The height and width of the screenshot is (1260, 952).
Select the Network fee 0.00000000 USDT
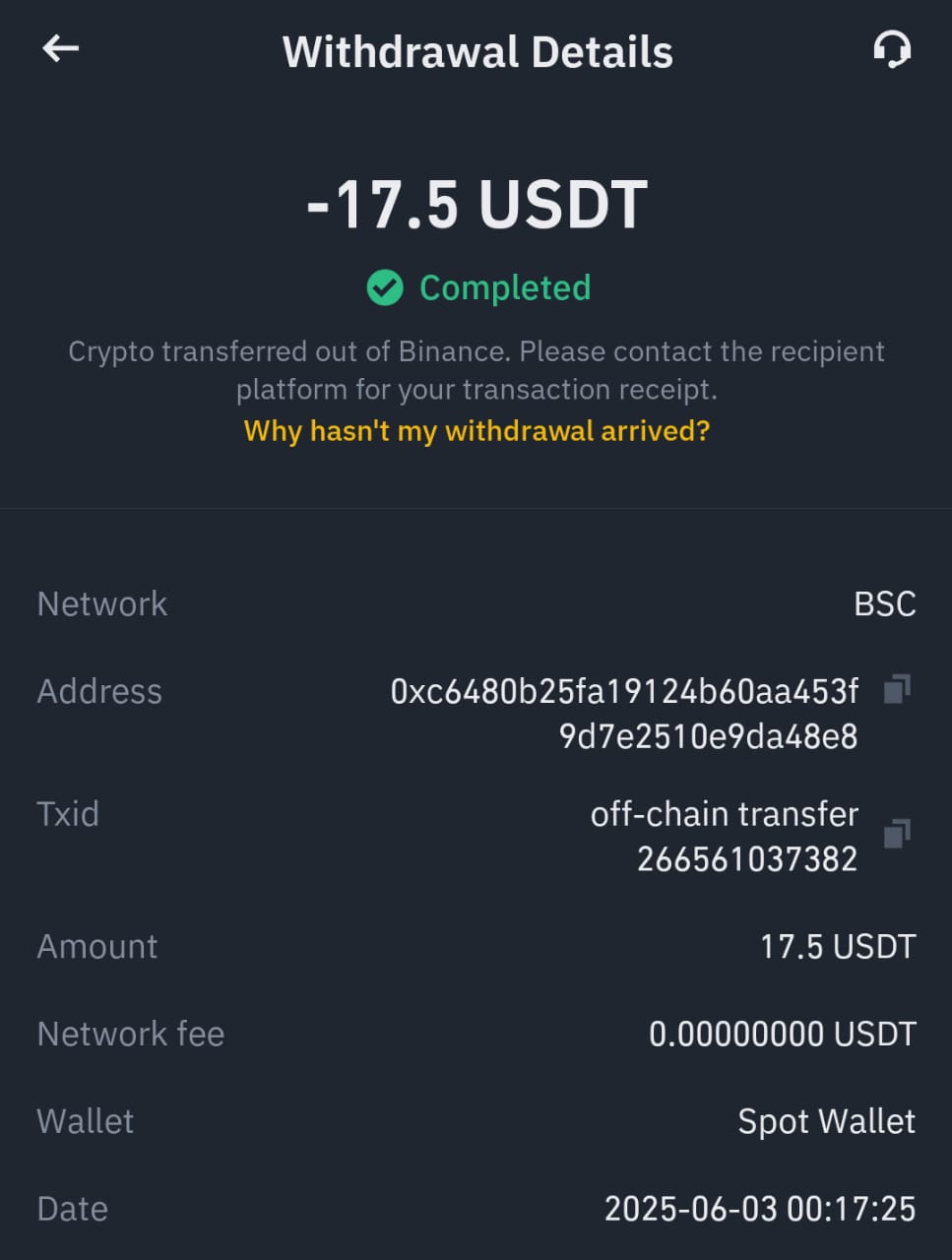pos(782,1034)
